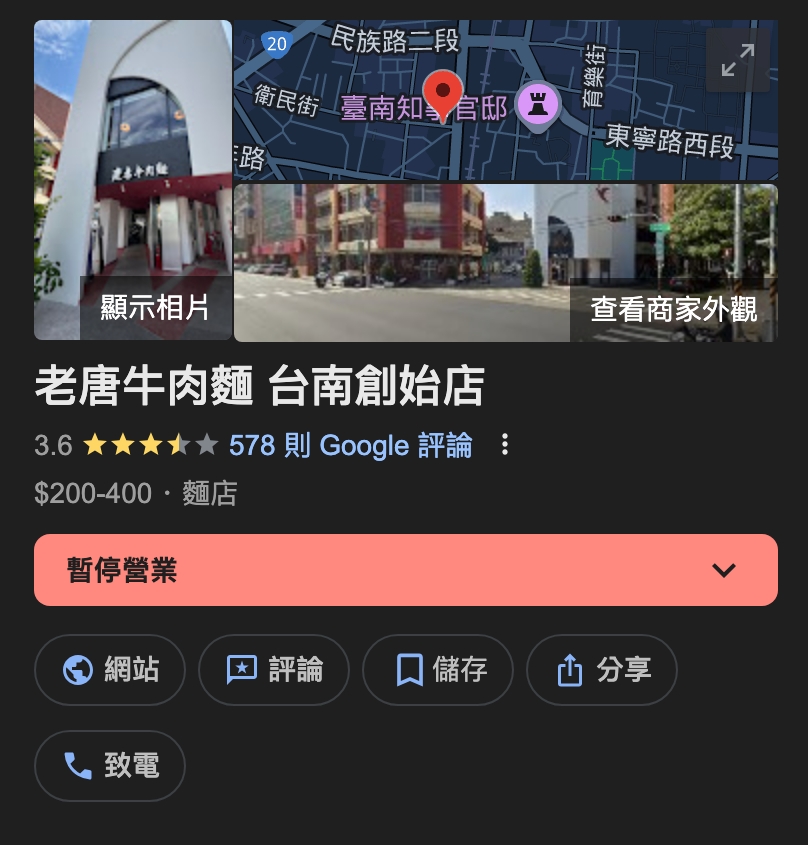The height and width of the screenshot is (845, 808).
Task: Click the 麵店 category text
Action: 209,493
